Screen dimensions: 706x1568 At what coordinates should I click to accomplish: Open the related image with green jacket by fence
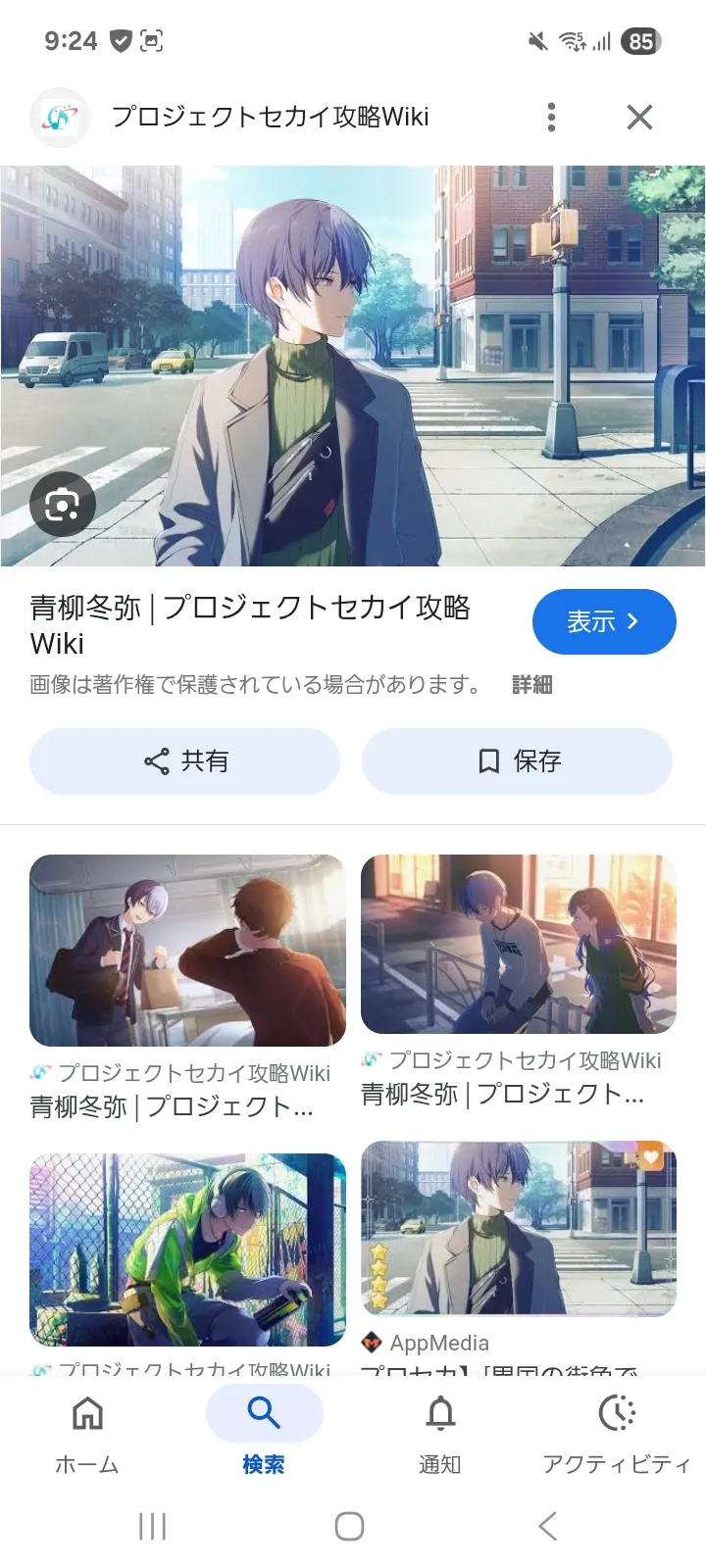pos(187,1249)
